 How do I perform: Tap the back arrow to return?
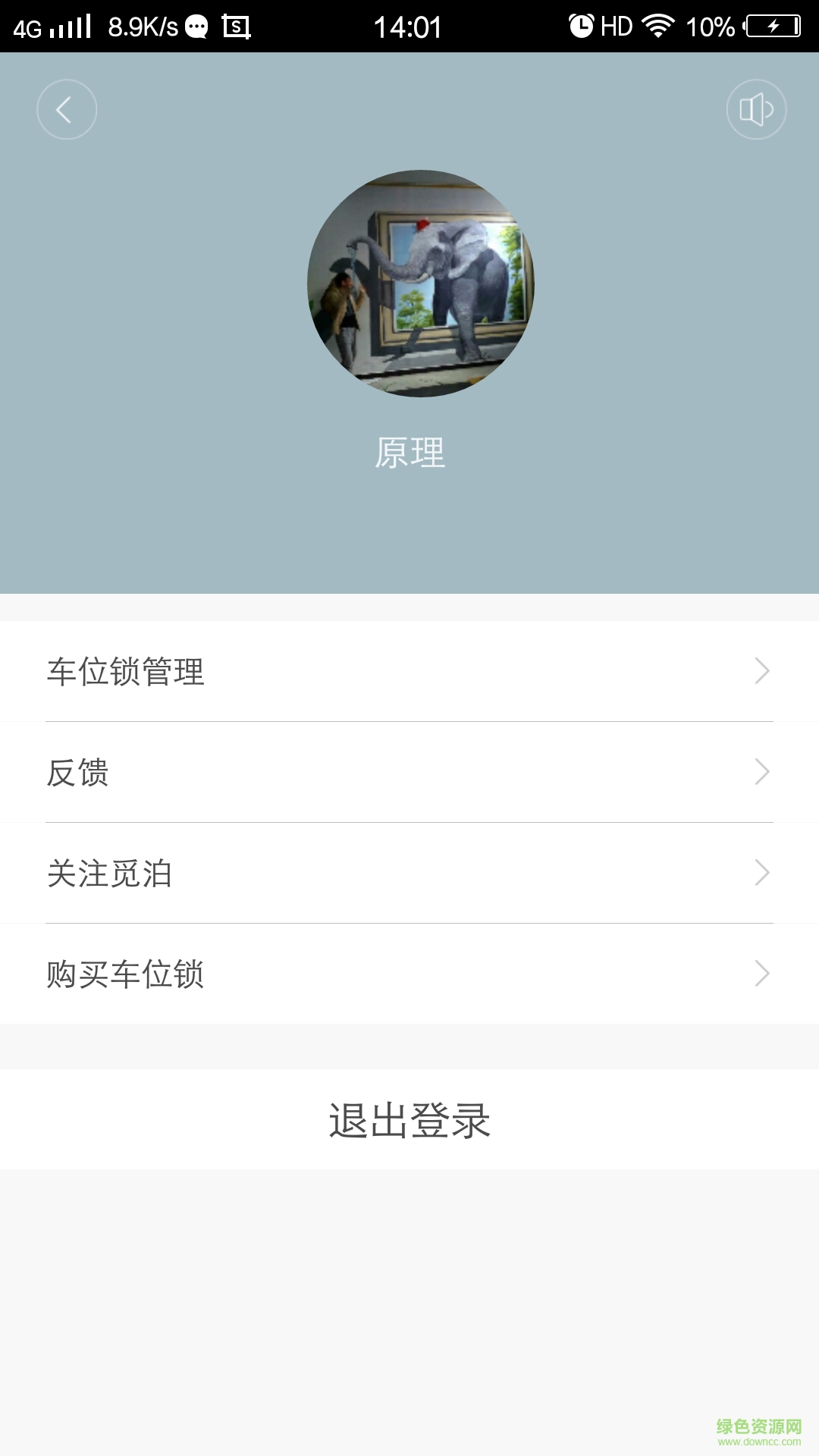67,108
